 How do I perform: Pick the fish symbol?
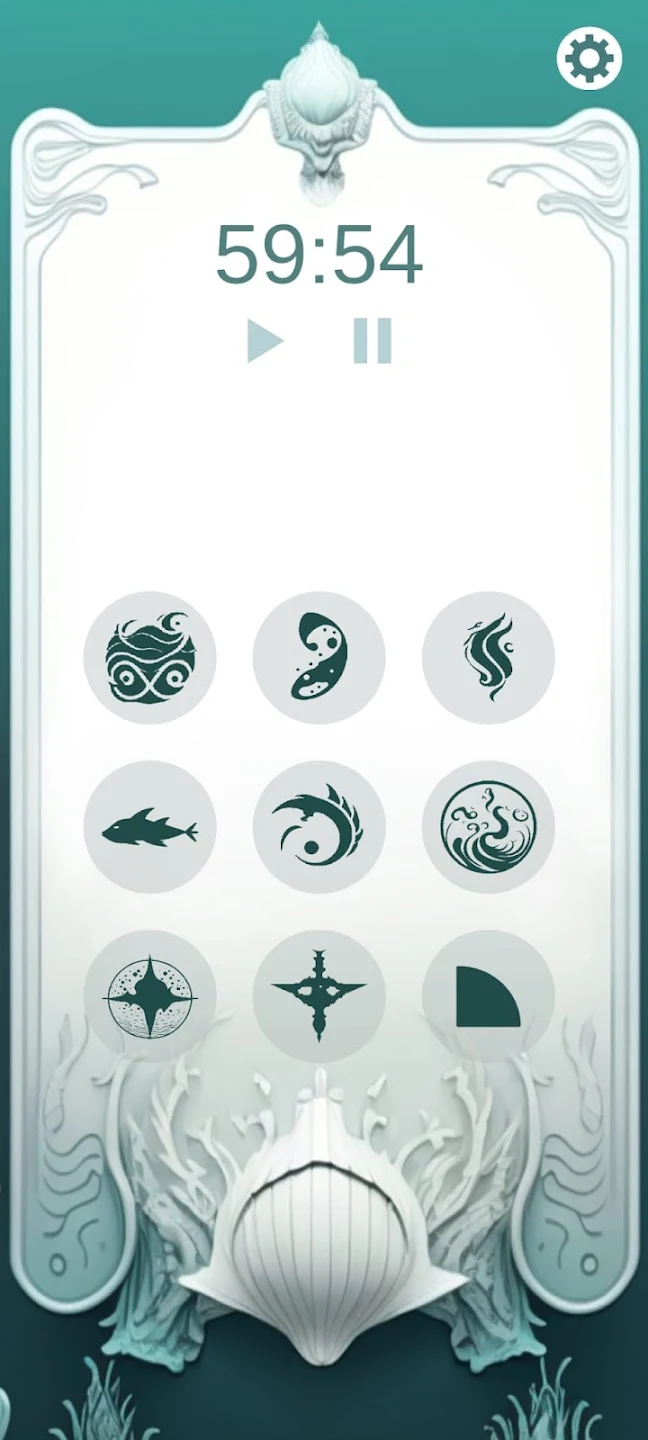[x=150, y=827]
